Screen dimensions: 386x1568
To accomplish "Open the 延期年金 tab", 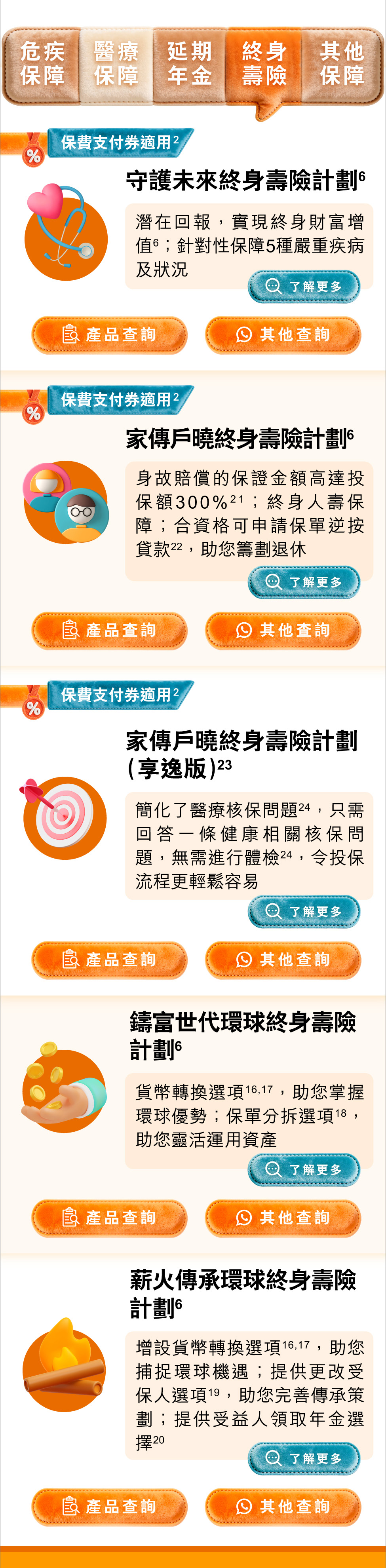I will click(189, 64).
